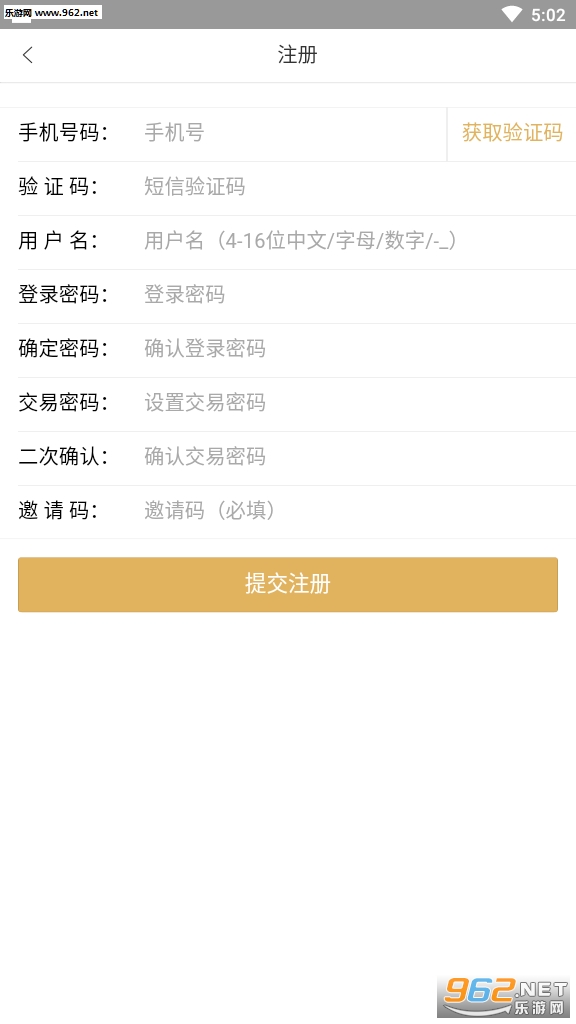576x1024 pixels.
Task: Select the 邀请码（必填）field
Action: 359,511
